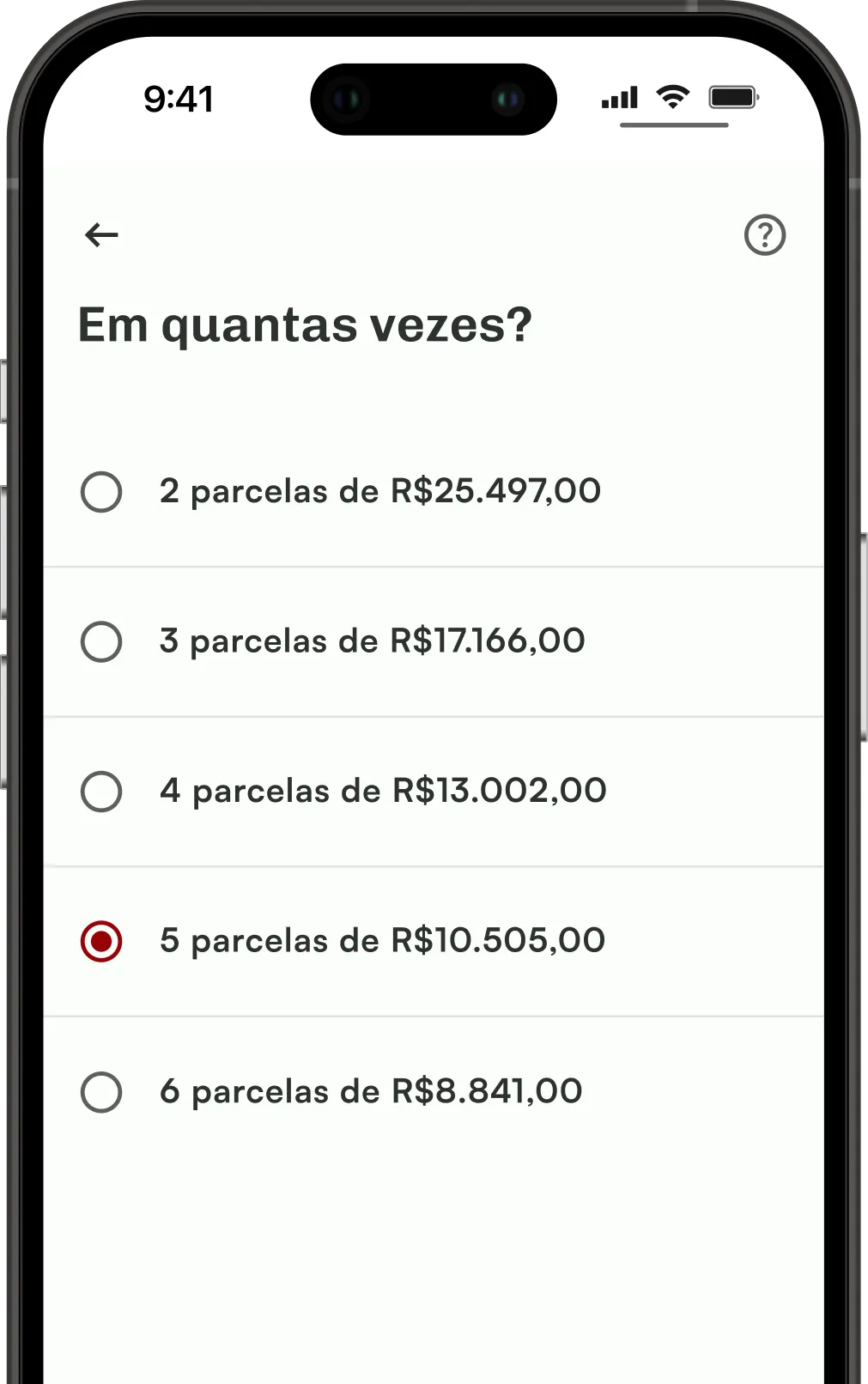Click the cellular signal bars icon
The height and width of the screenshot is (1384, 868).
(x=620, y=99)
